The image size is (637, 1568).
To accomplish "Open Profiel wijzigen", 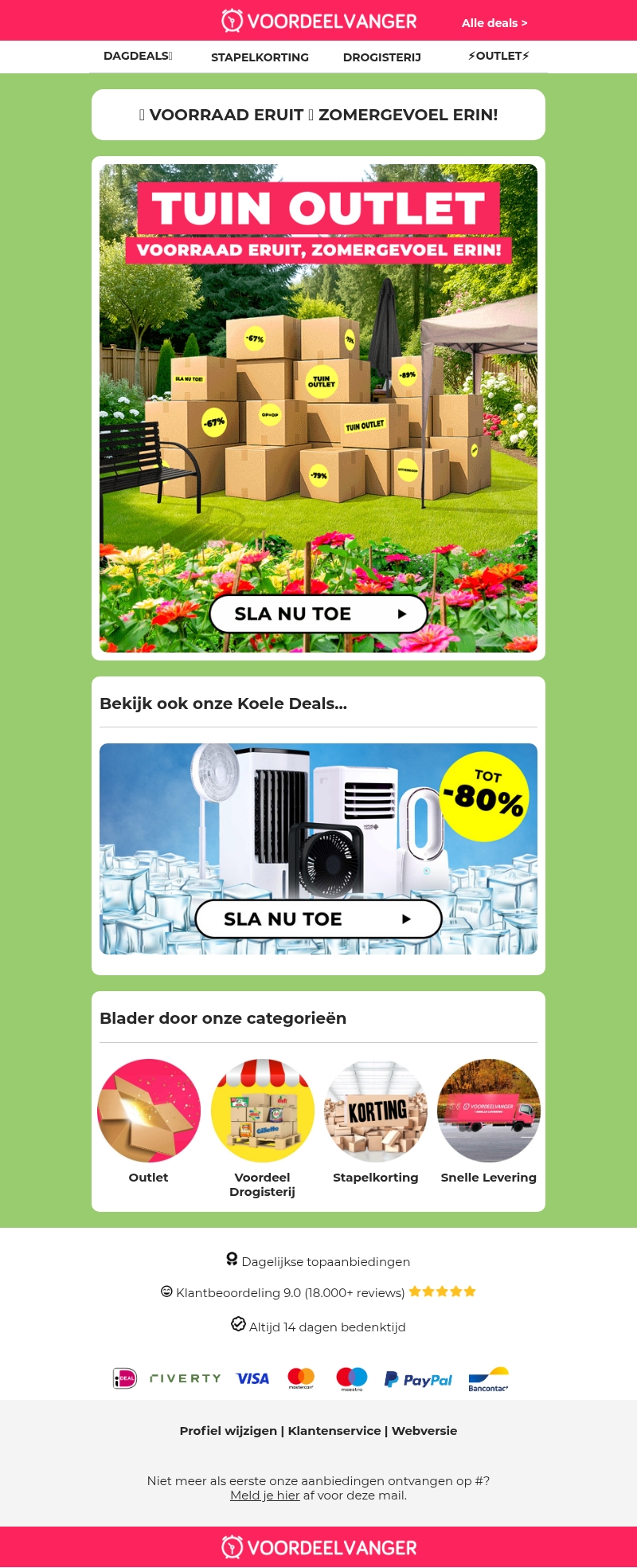I will 228,1430.
